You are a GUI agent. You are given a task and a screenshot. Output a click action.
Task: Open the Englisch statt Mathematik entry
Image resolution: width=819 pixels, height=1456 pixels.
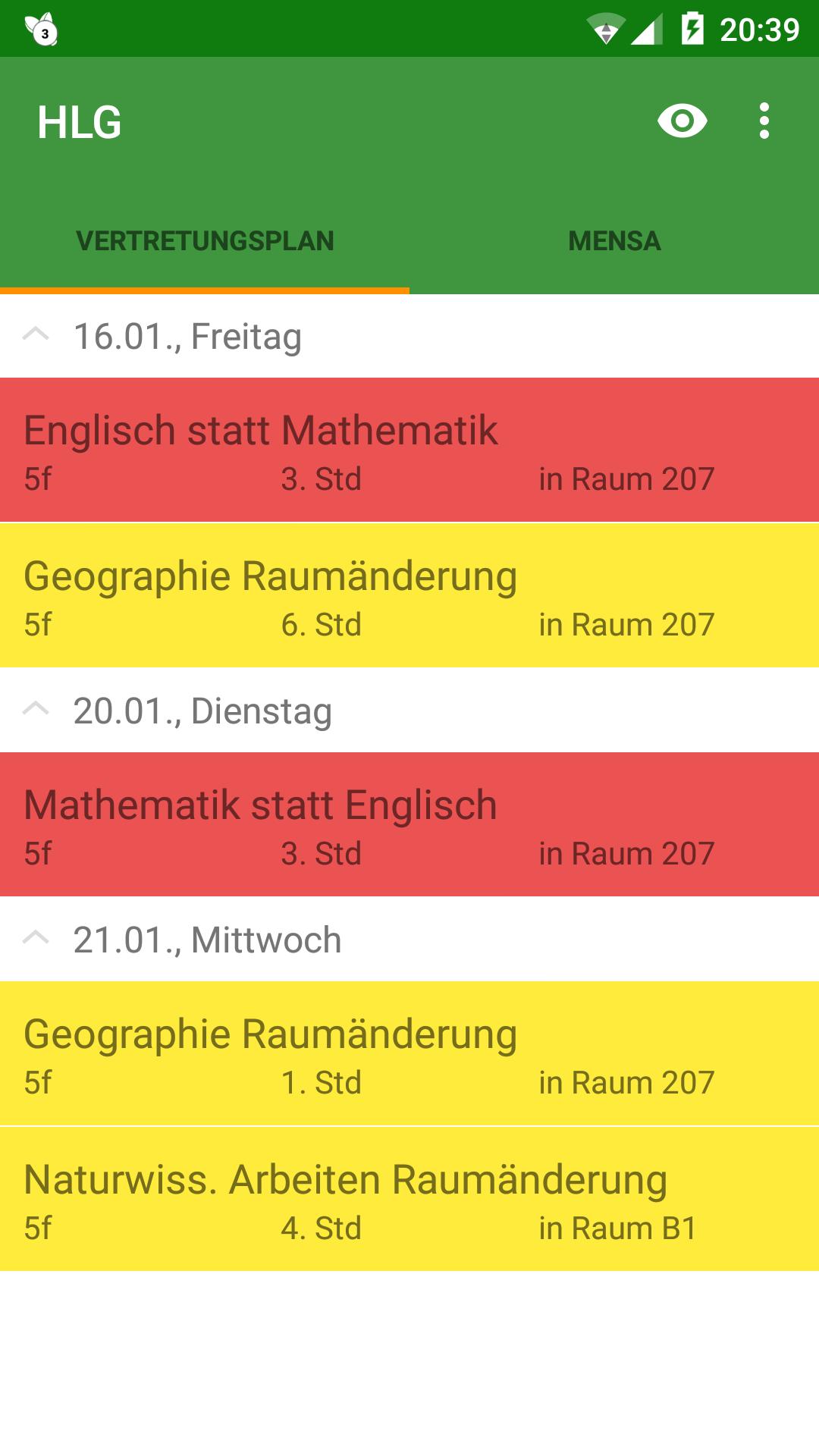(409, 447)
